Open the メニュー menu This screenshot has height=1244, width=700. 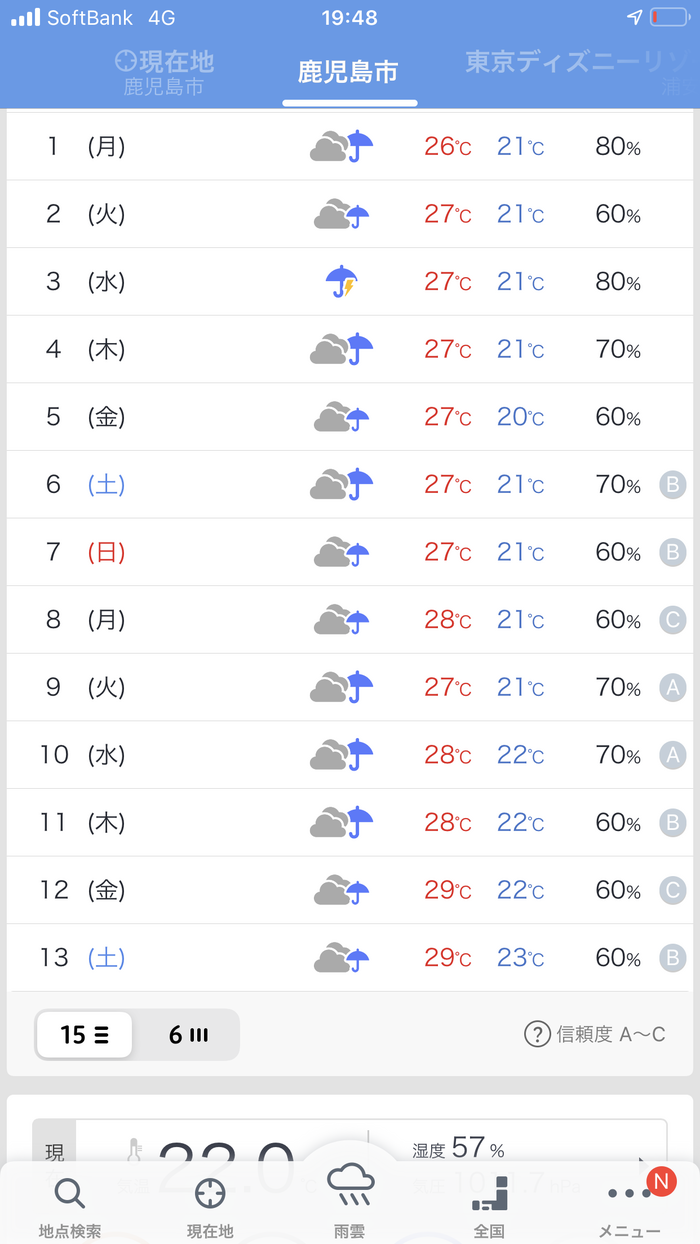coord(629,1207)
